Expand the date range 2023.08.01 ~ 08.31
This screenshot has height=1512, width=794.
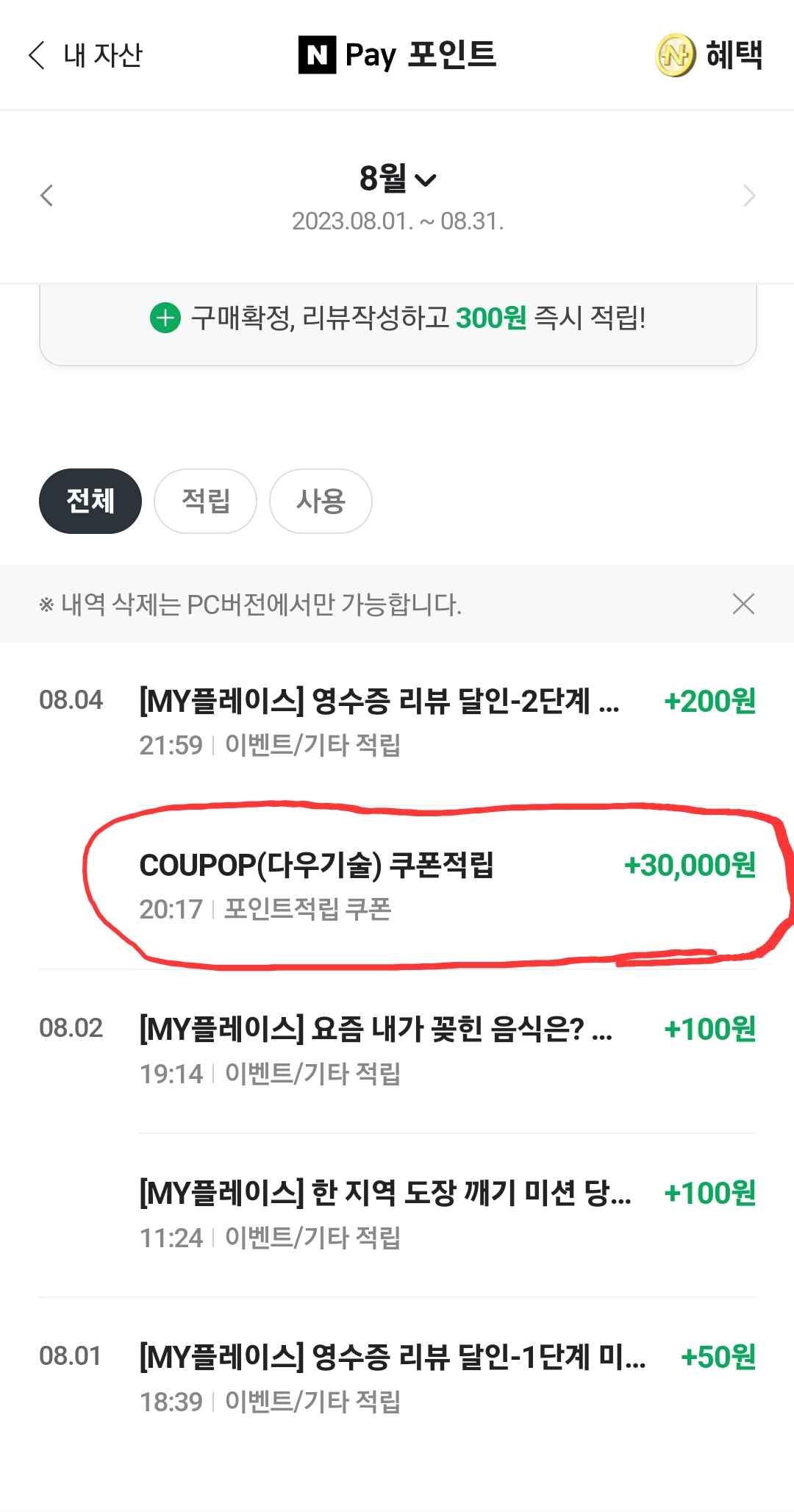coord(397,220)
